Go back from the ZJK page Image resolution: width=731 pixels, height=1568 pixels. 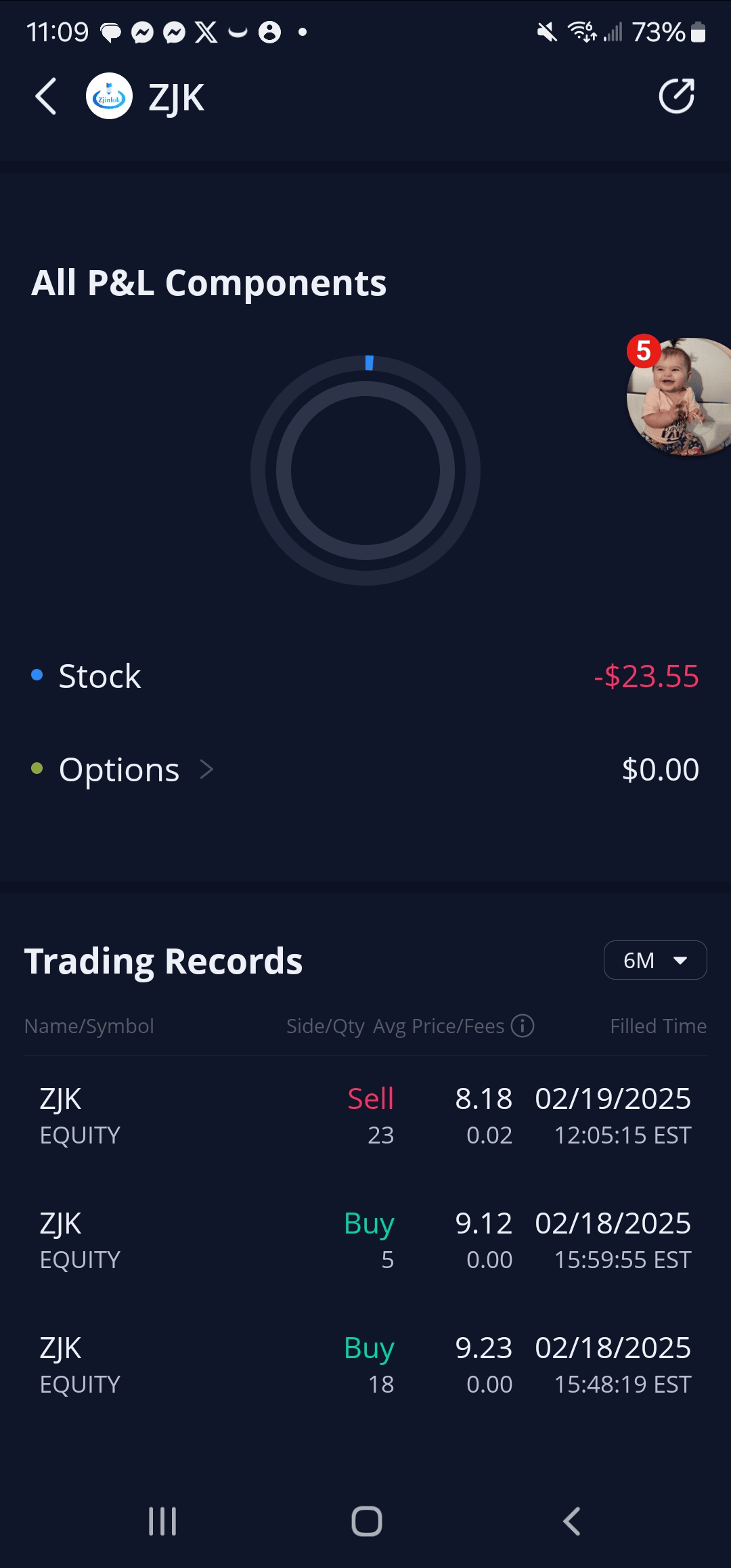coord(46,97)
